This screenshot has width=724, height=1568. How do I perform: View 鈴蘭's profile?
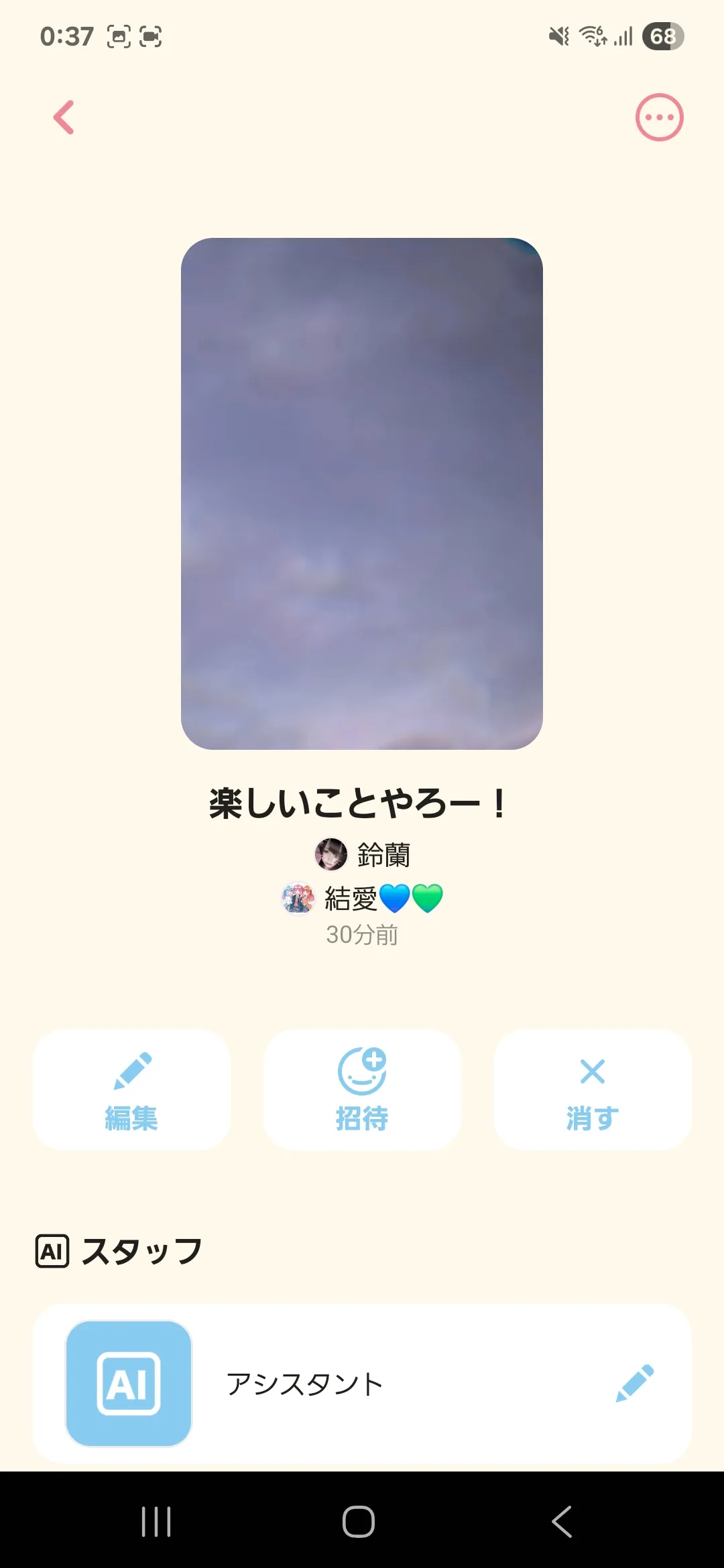pyautogui.click(x=363, y=854)
